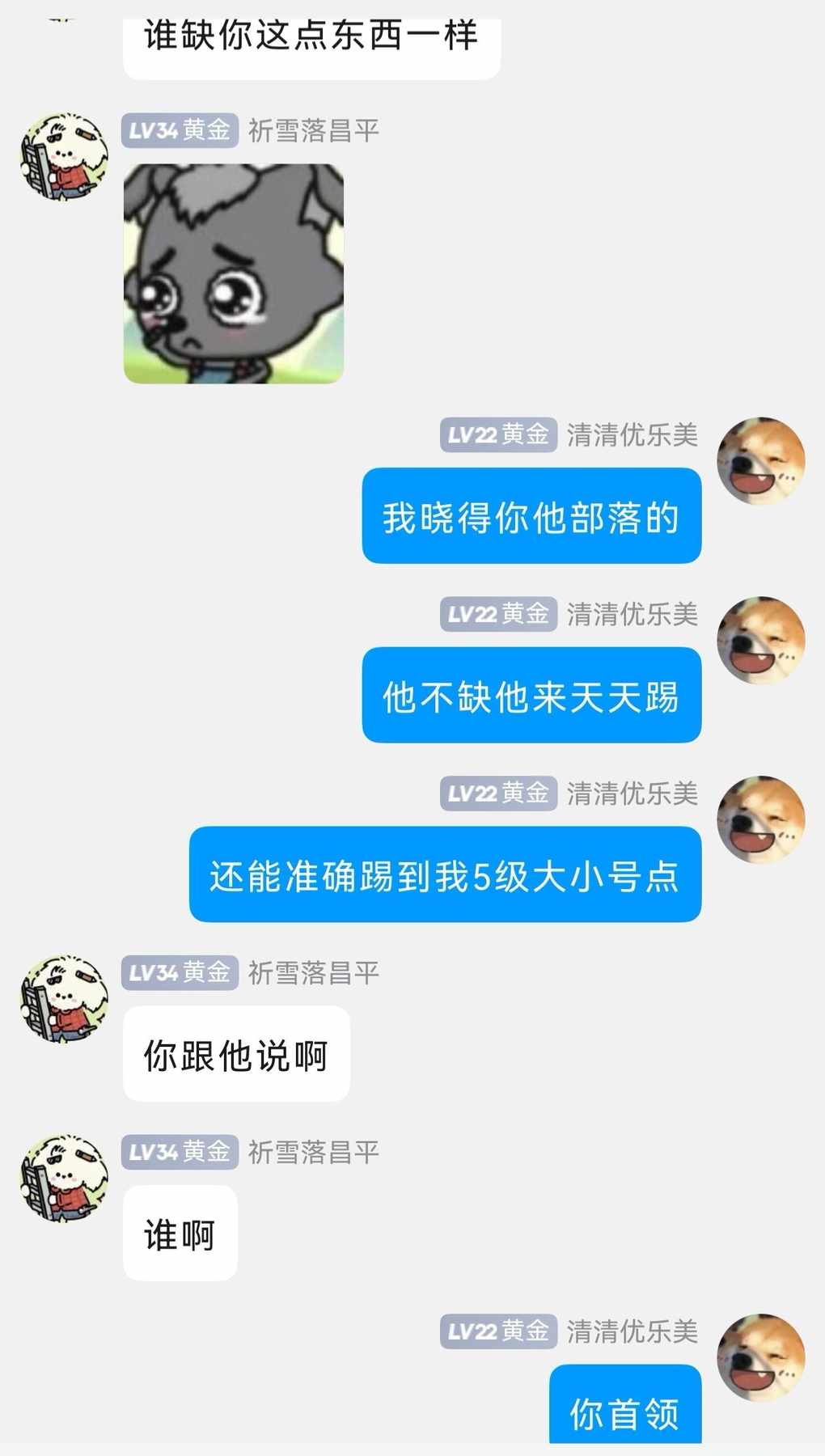
Task: Tap 祈雪落昌平's avatar beside the wolf sticker
Action: pyautogui.click(x=64, y=156)
